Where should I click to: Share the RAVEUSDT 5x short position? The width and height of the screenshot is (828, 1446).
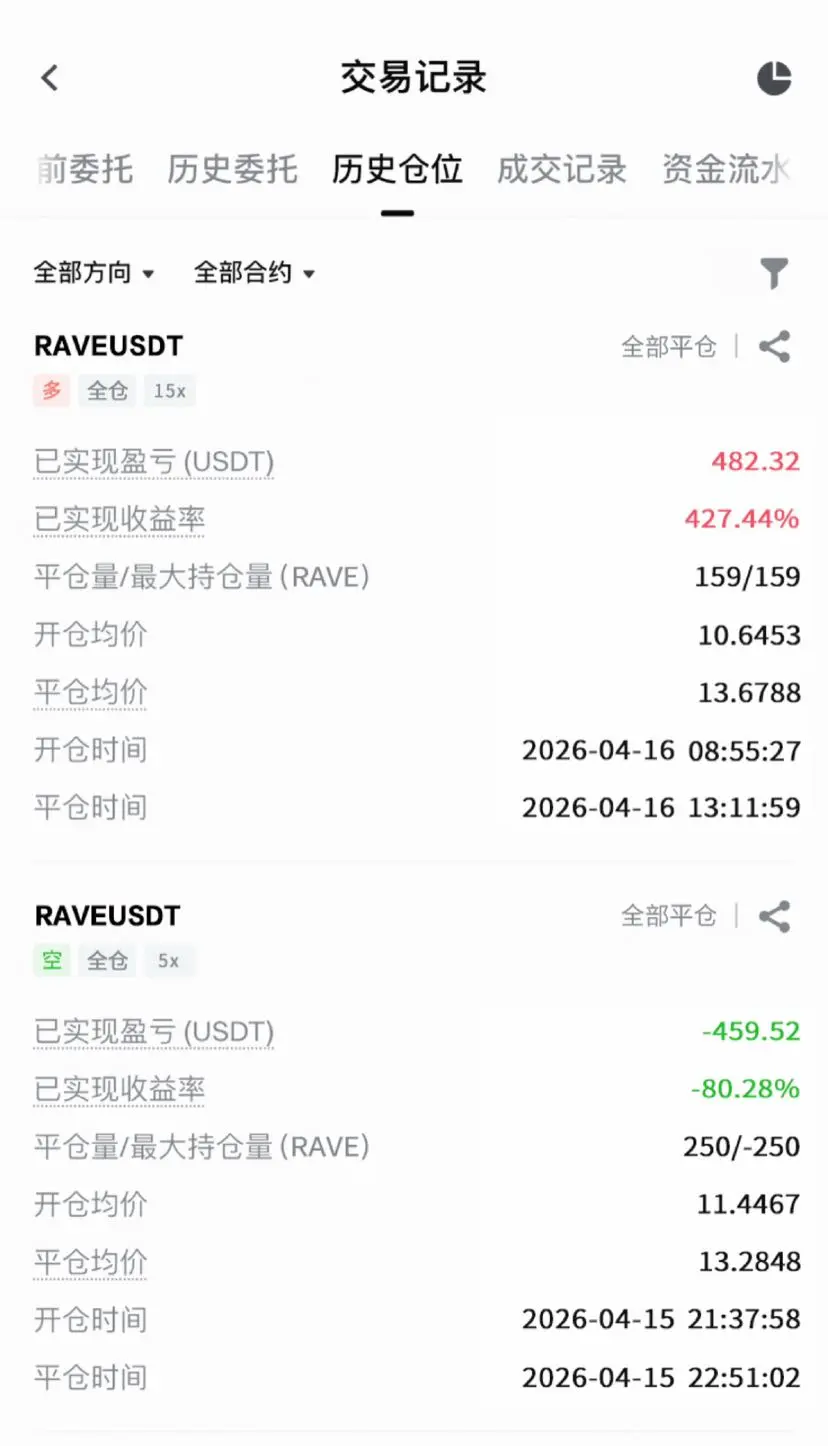pyautogui.click(x=774, y=916)
